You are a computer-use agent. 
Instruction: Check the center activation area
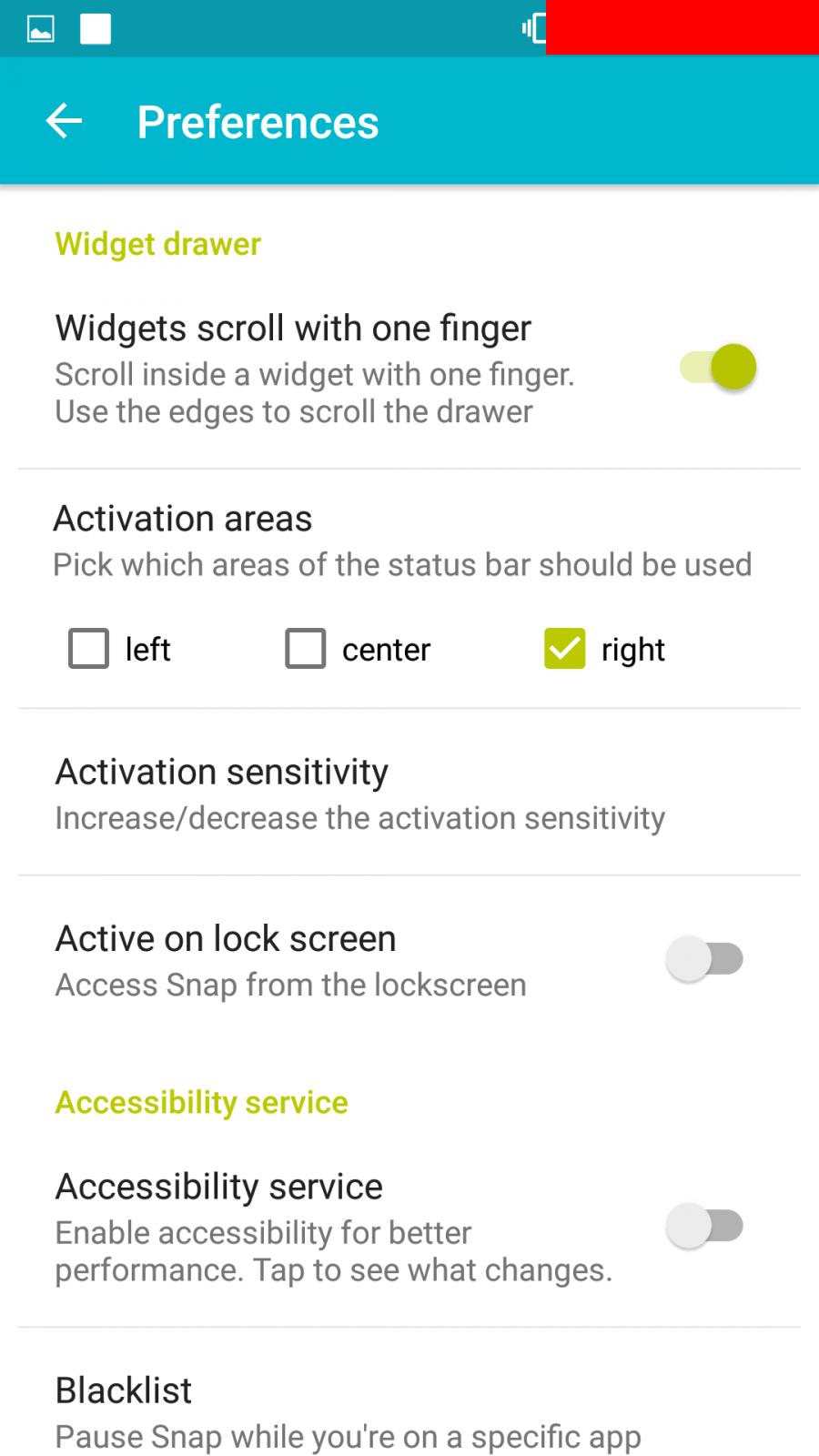[x=306, y=649]
